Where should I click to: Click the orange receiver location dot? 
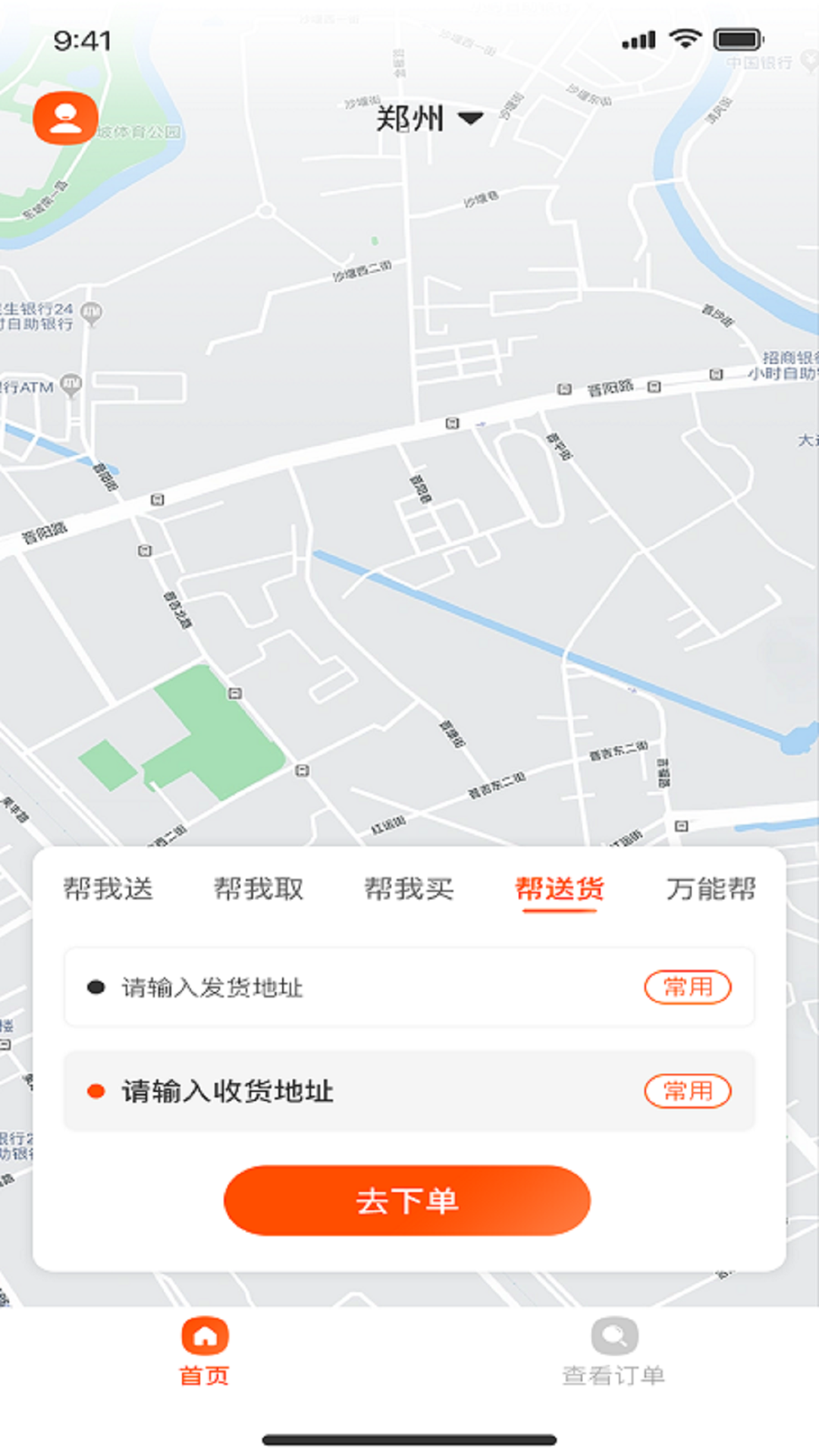(x=97, y=1090)
